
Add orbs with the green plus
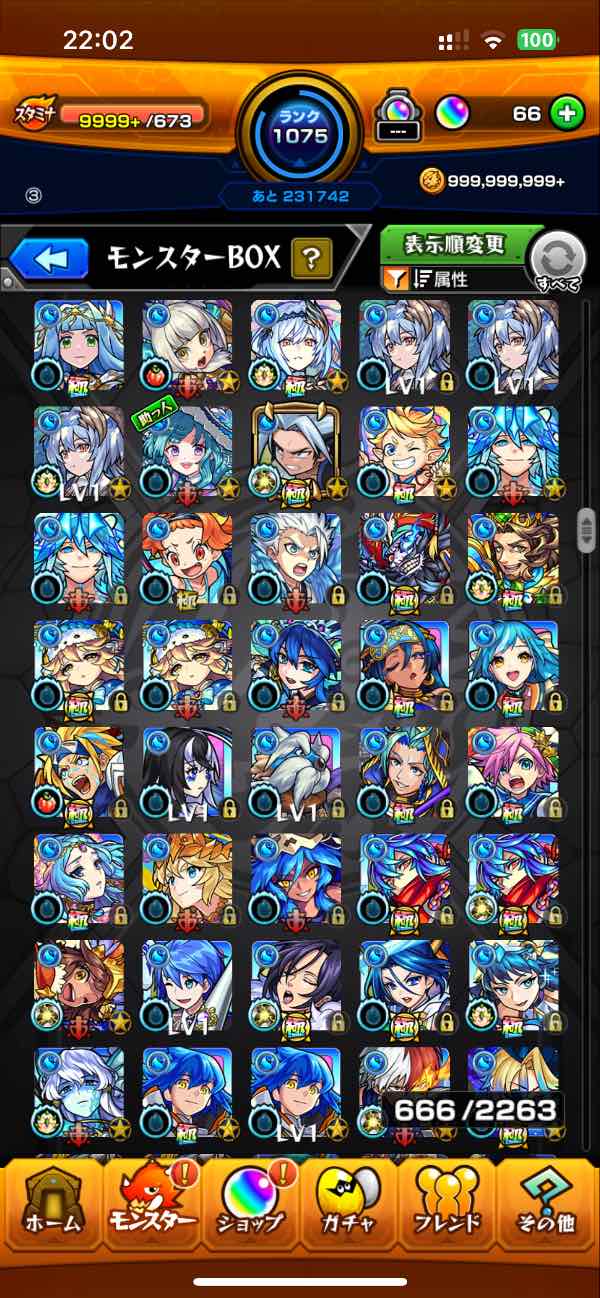[567, 113]
